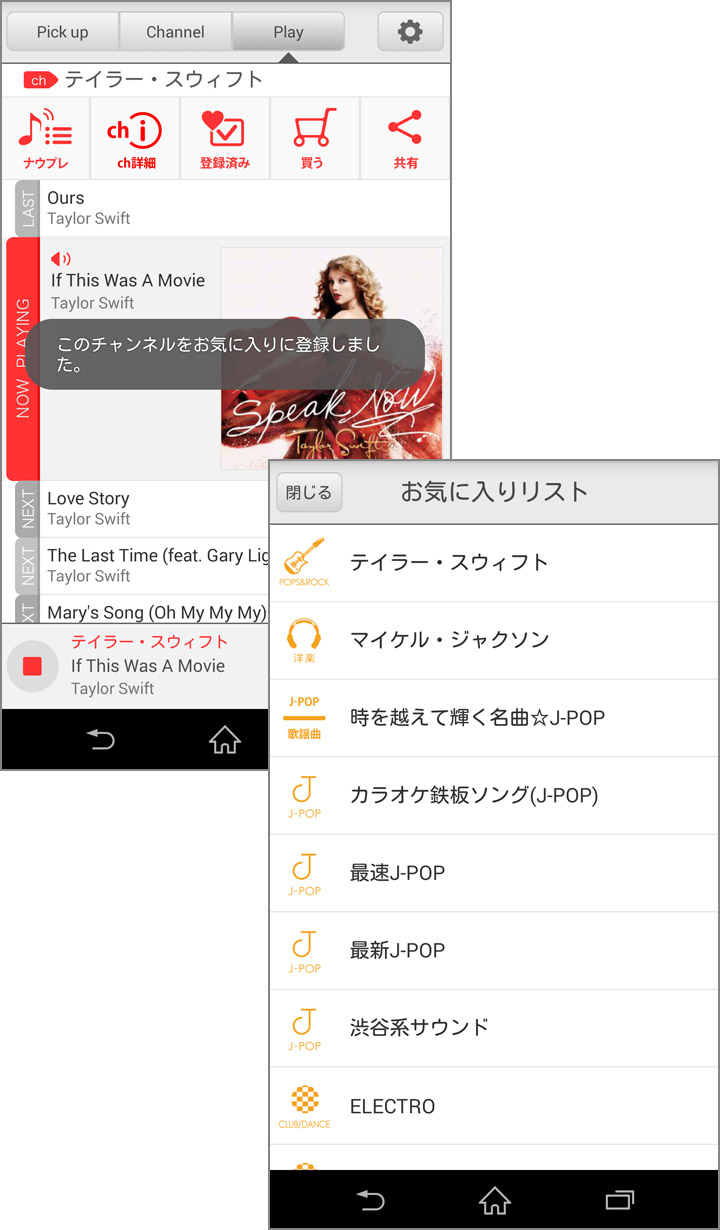Select 時を越えて輝く名曲☆J-POP channel
This screenshot has height=1230, width=720.
pyautogui.click(x=494, y=718)
